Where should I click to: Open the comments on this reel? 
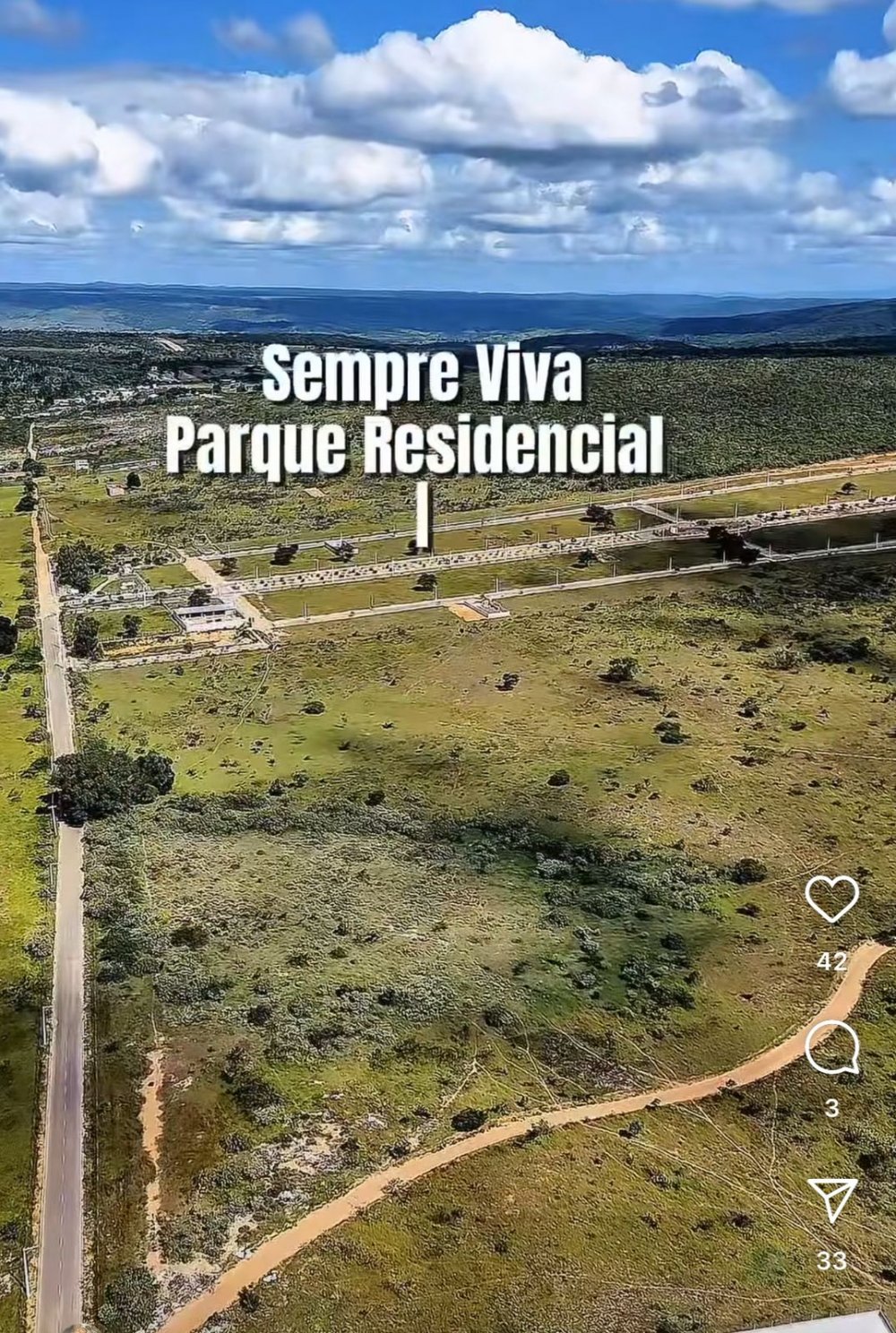[x=831, y=1047]
